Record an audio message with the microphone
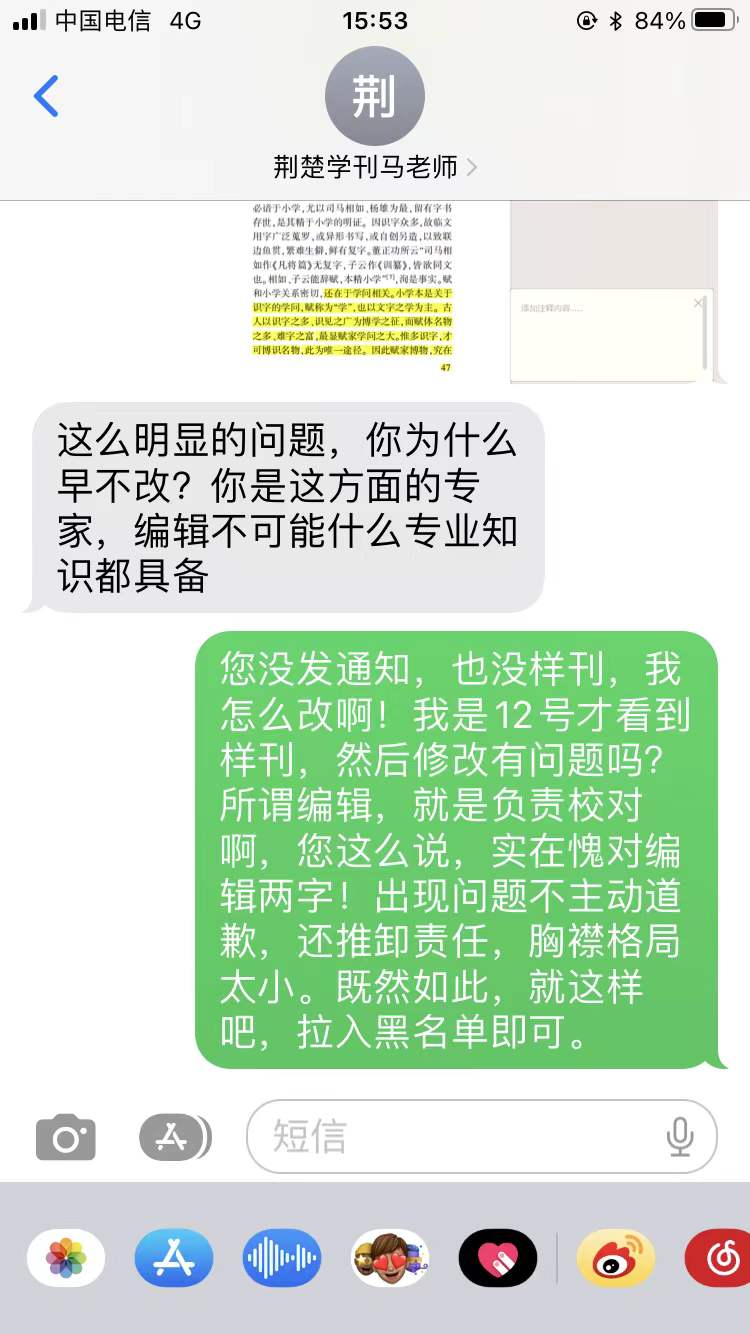750x1334 pixels. click(680, 1136)
